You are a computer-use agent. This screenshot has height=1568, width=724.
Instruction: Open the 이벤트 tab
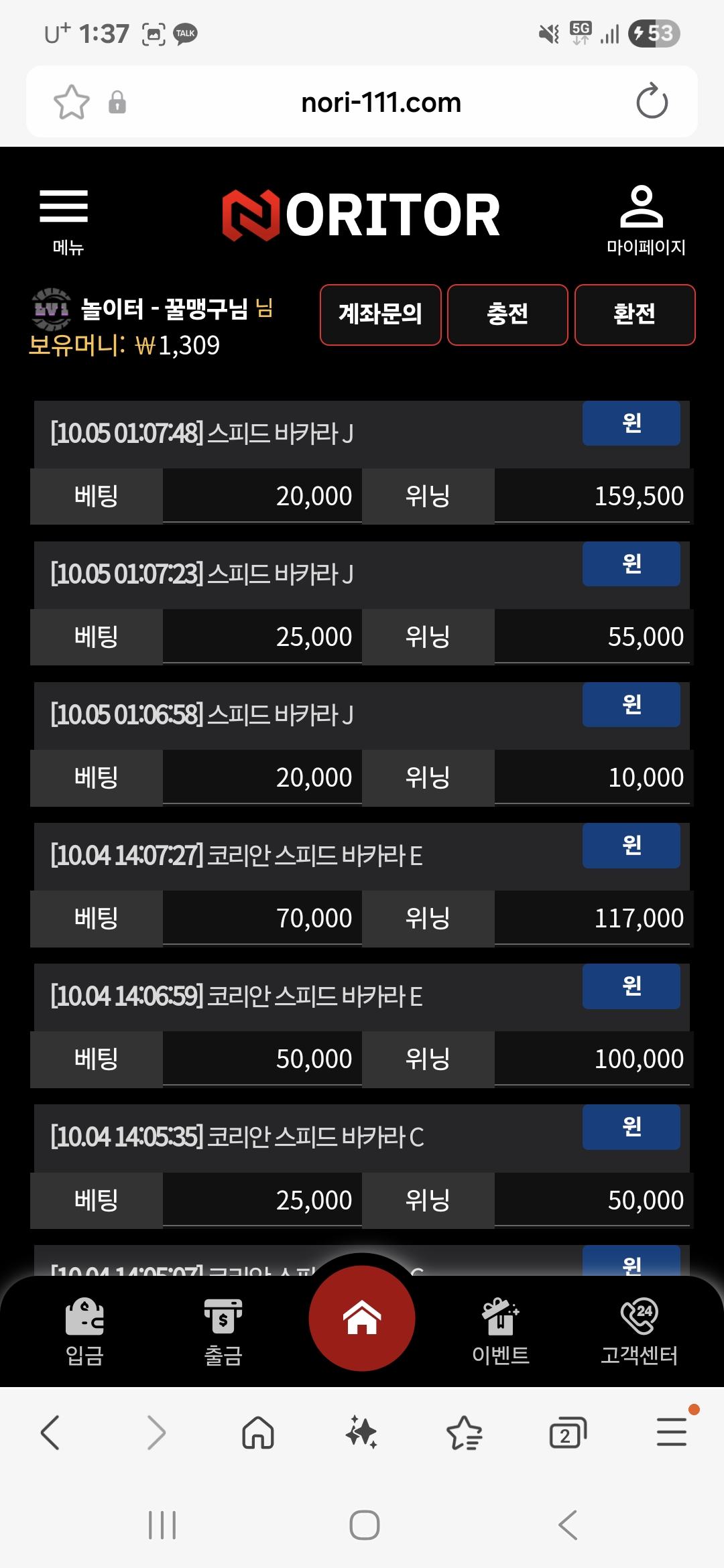(x=501, y=1331)
